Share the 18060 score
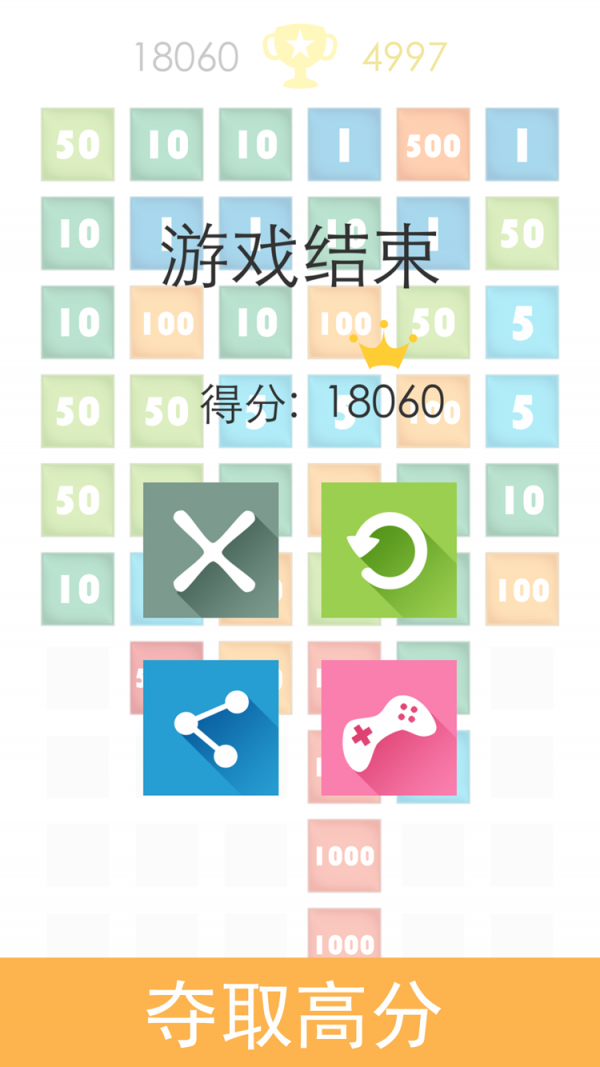 211,727
